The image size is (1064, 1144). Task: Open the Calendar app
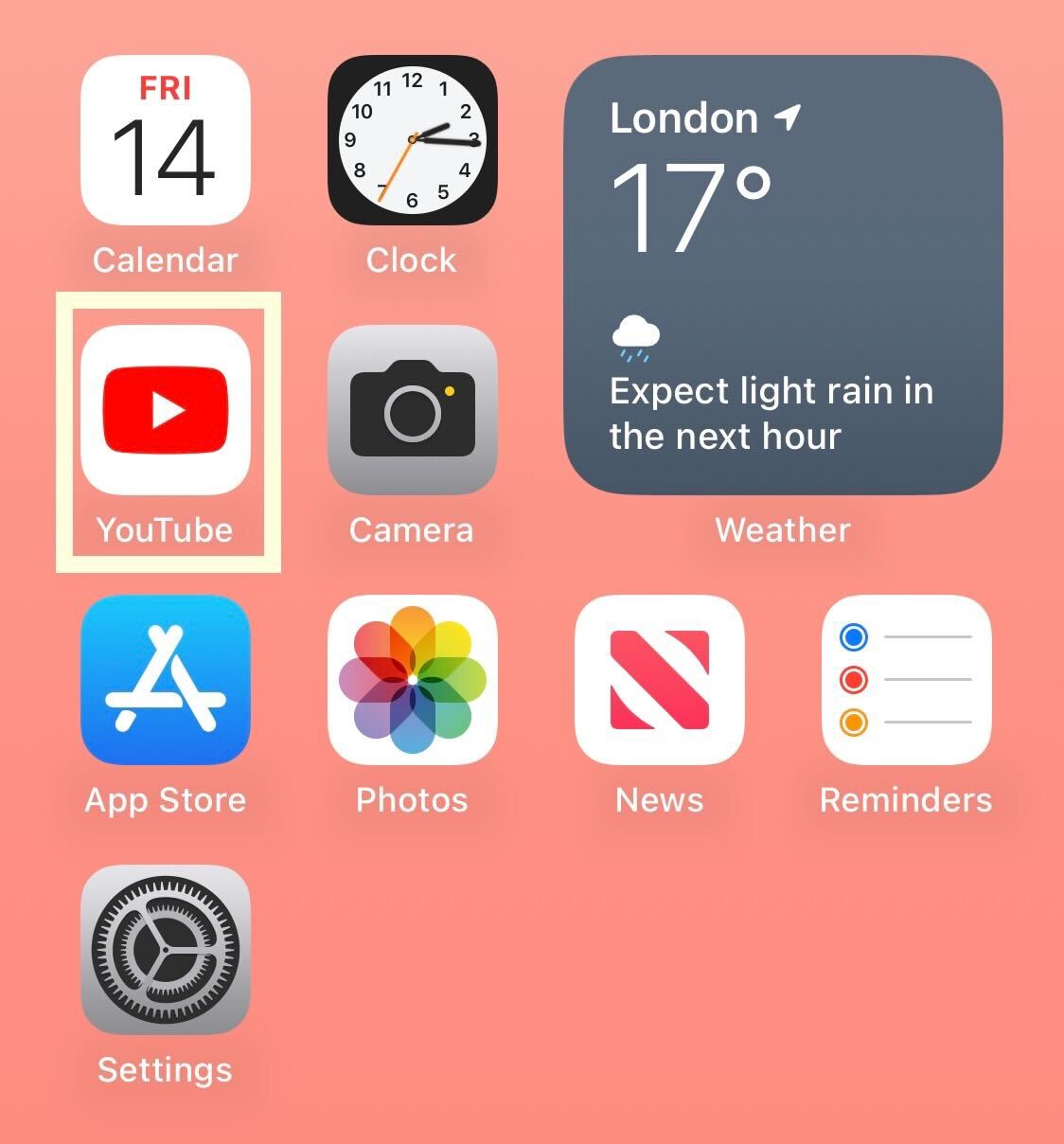pos(166,140)
